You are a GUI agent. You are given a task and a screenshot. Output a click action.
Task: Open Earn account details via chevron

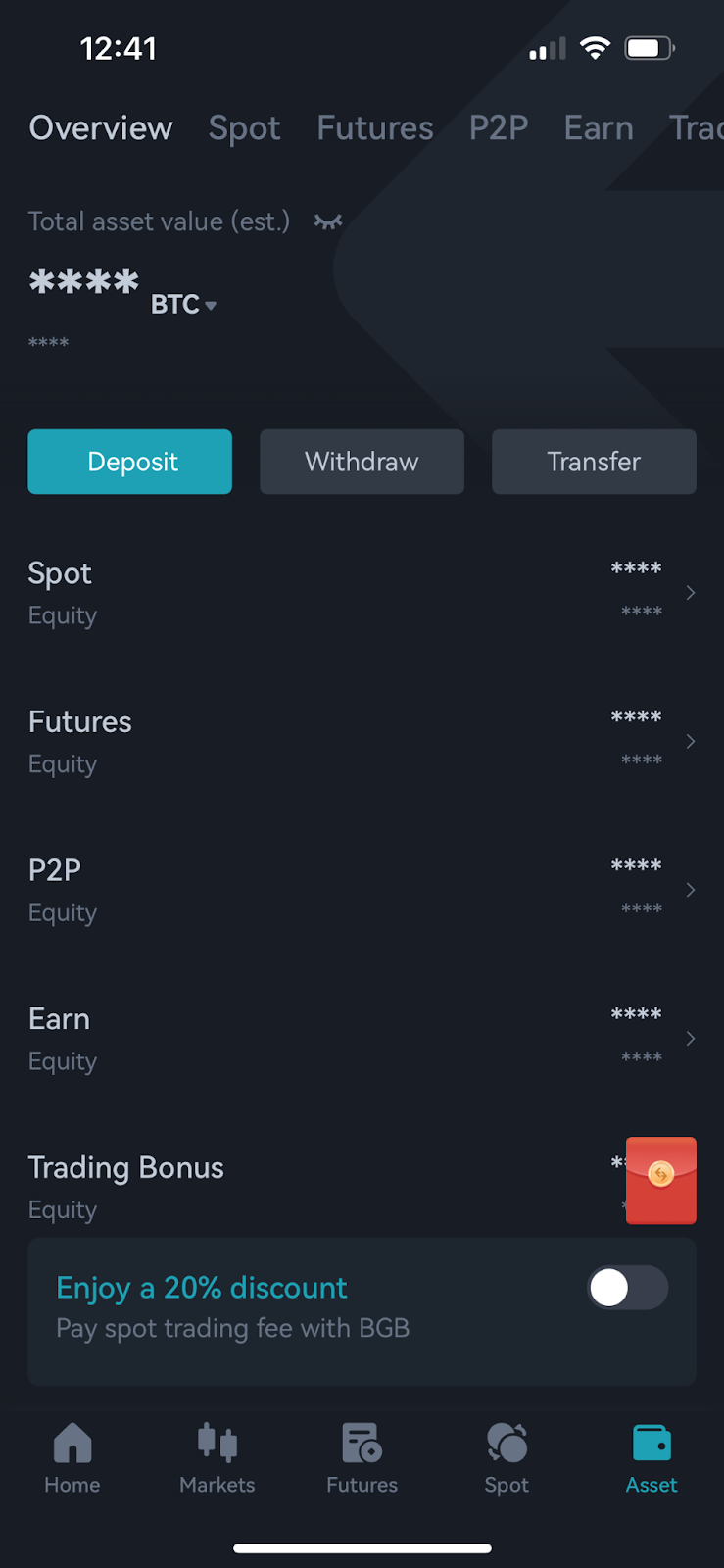click(690, 1038)
